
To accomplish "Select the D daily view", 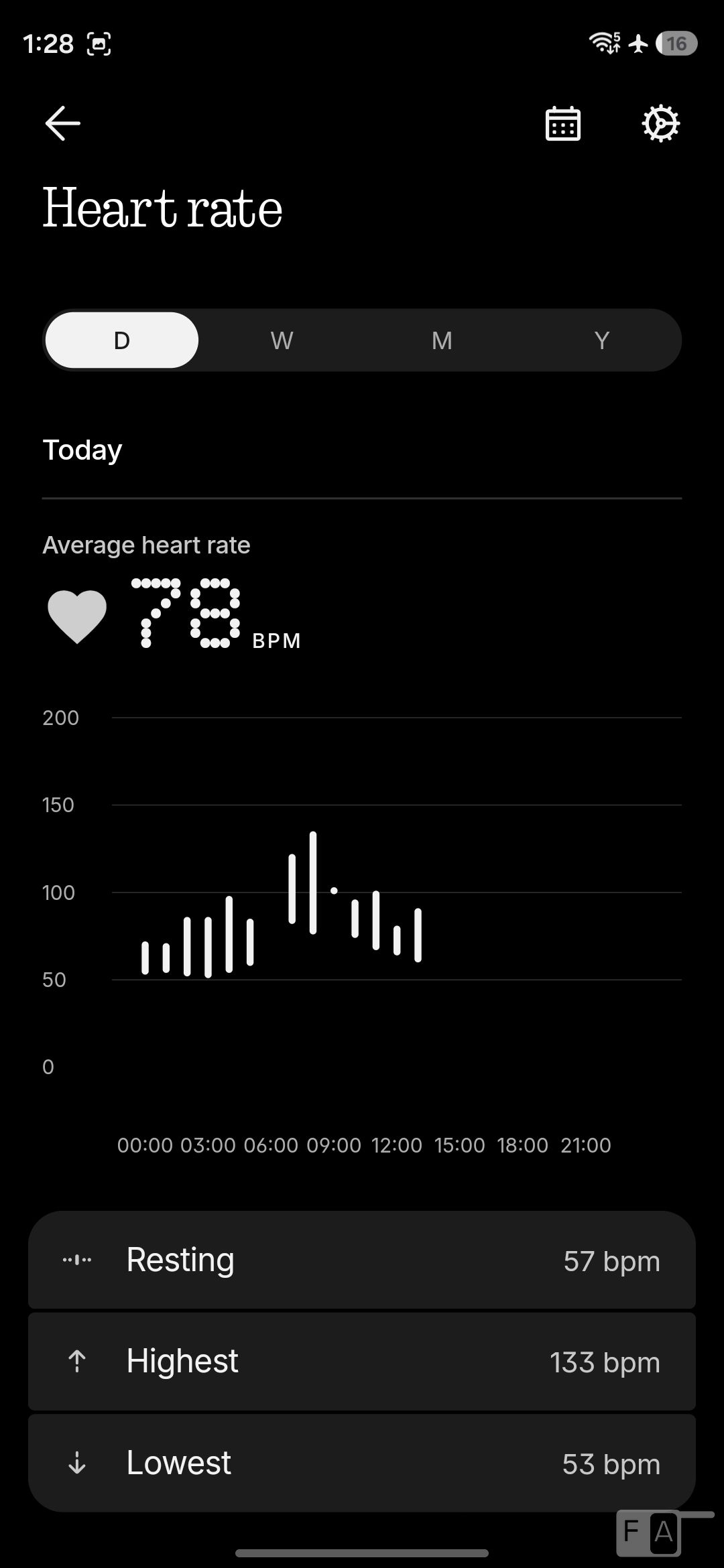I will tap(122, 340).
